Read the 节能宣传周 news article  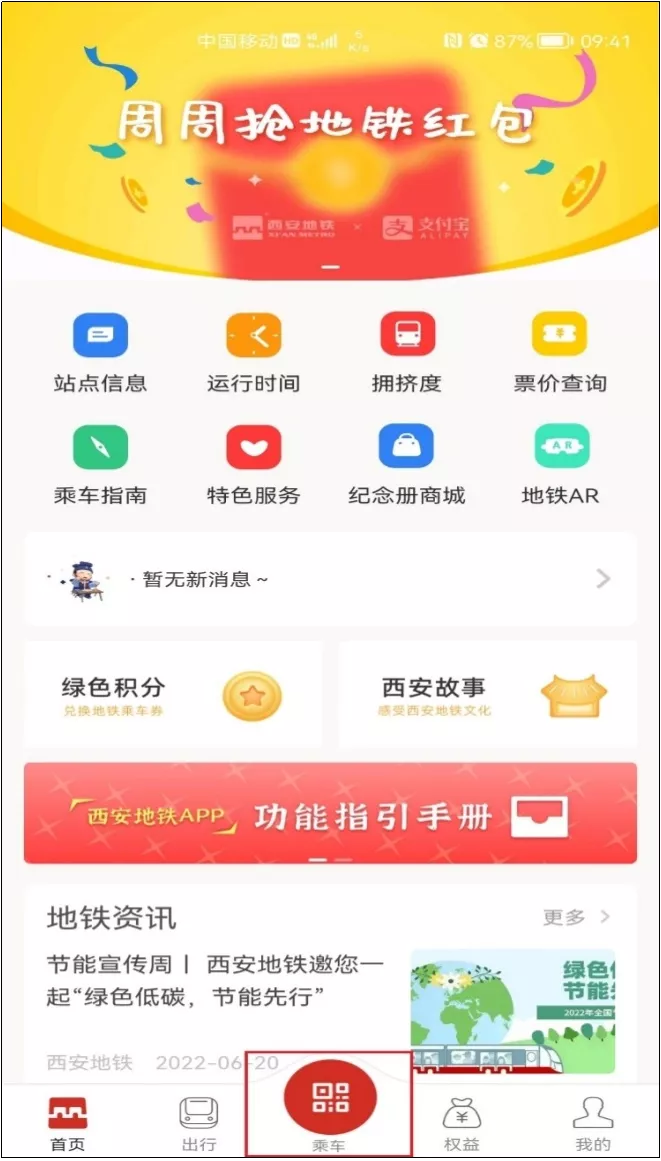click(215, 982)
